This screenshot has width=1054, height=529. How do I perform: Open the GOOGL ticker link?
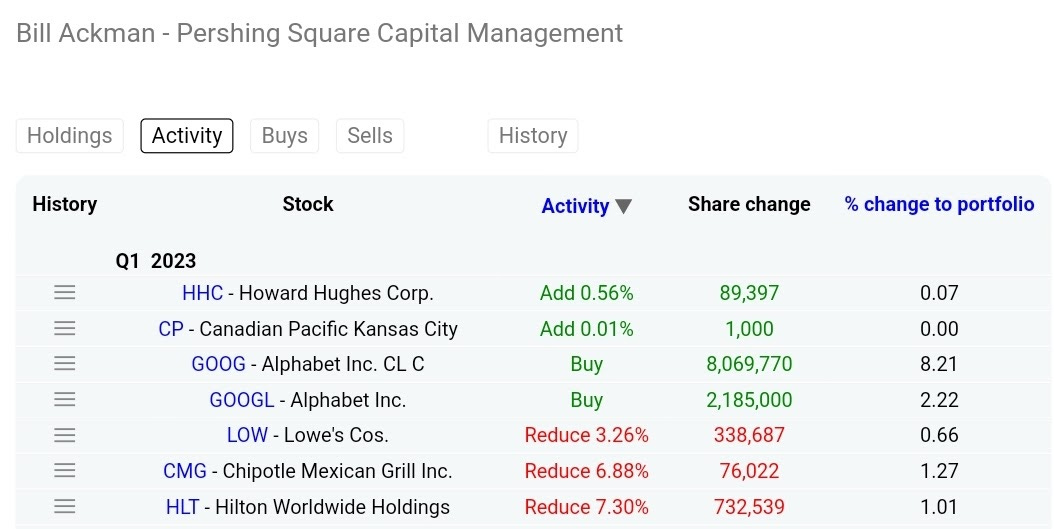click(241, 400)
